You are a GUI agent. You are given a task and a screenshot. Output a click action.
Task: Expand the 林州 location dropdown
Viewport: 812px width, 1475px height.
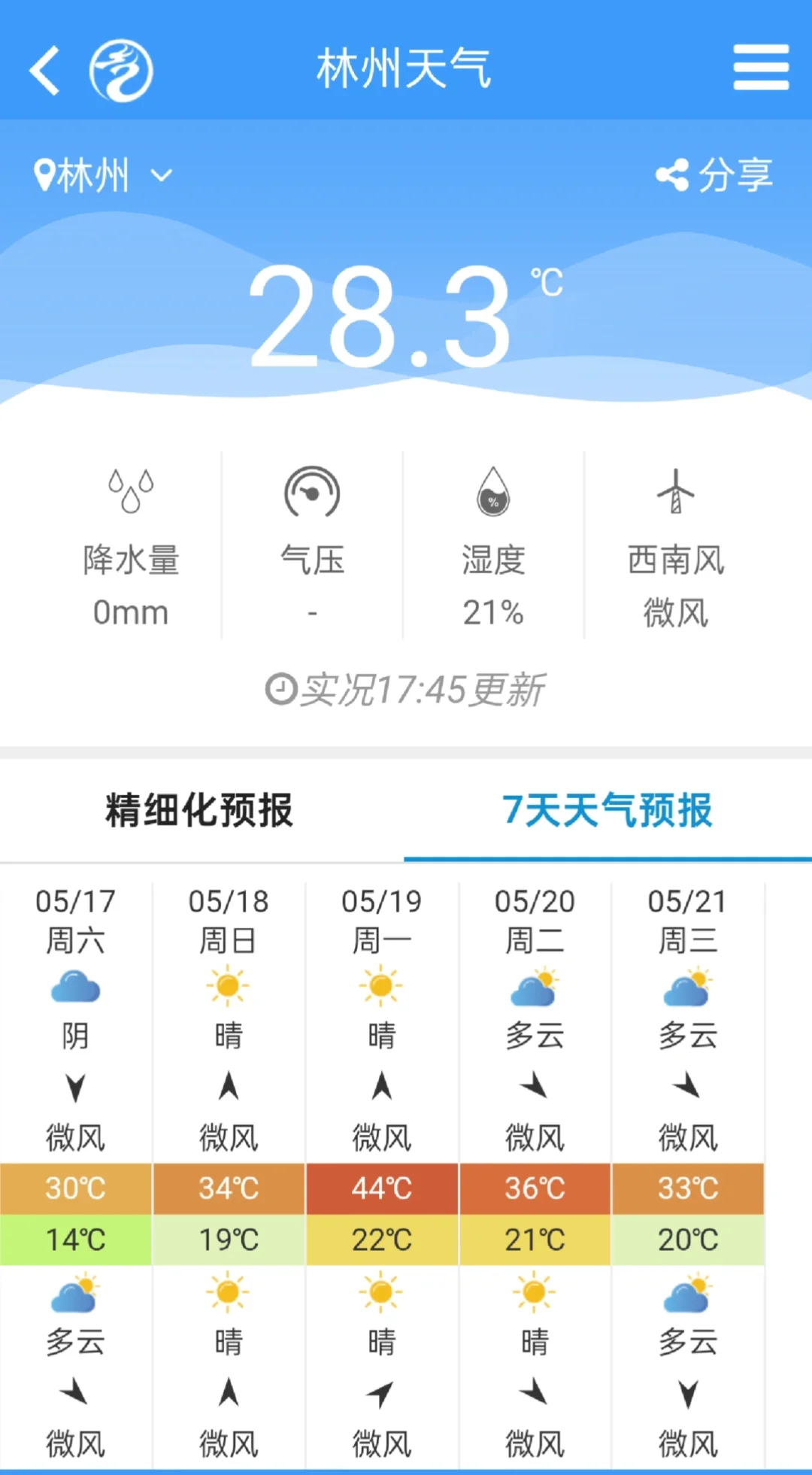(x=103, y=175)
